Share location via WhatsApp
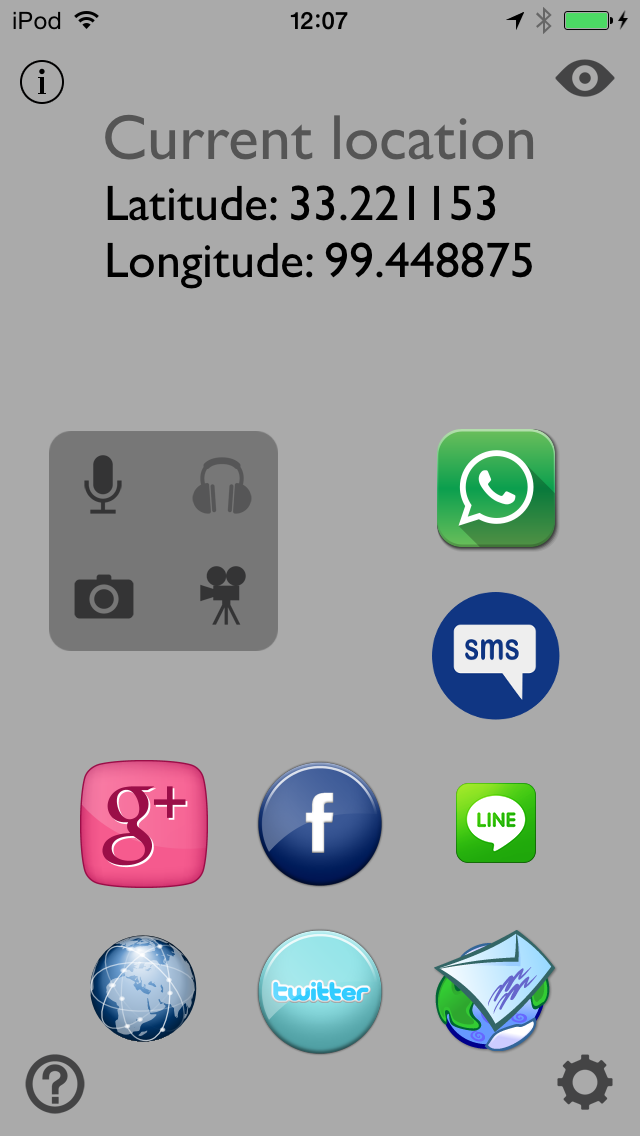Screen dimensions: 640x1136 (x=496, y=489)
